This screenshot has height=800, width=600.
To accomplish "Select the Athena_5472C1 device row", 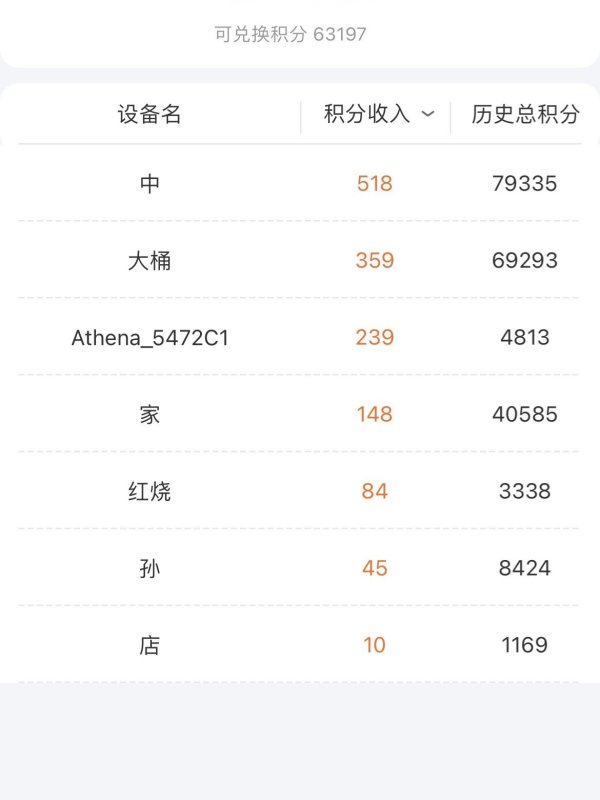I will point(299,337).
